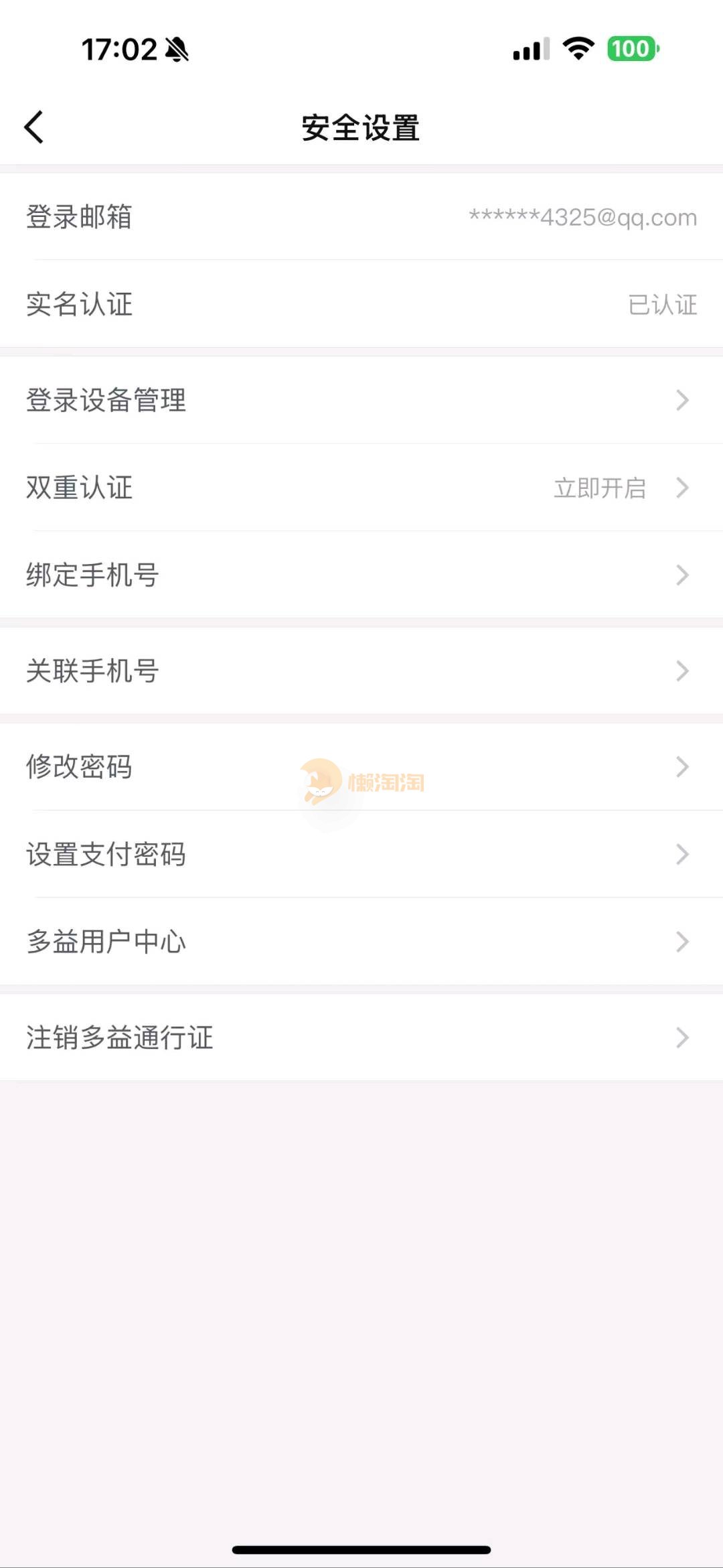Select 修改密码 to change password
This screenshot has width=723, height=1568.
coord(361,766)
